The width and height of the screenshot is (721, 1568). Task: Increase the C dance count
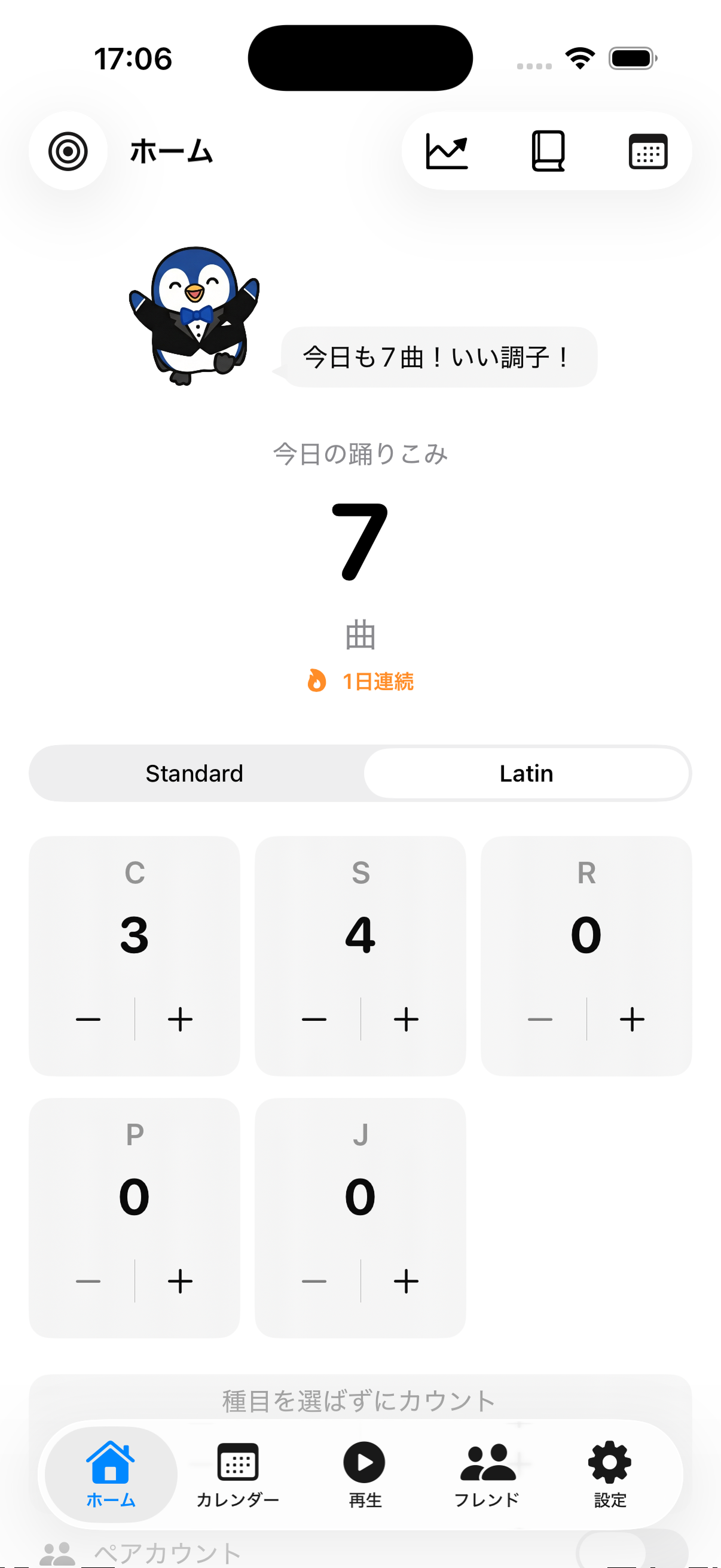(x=180, y=1019)
